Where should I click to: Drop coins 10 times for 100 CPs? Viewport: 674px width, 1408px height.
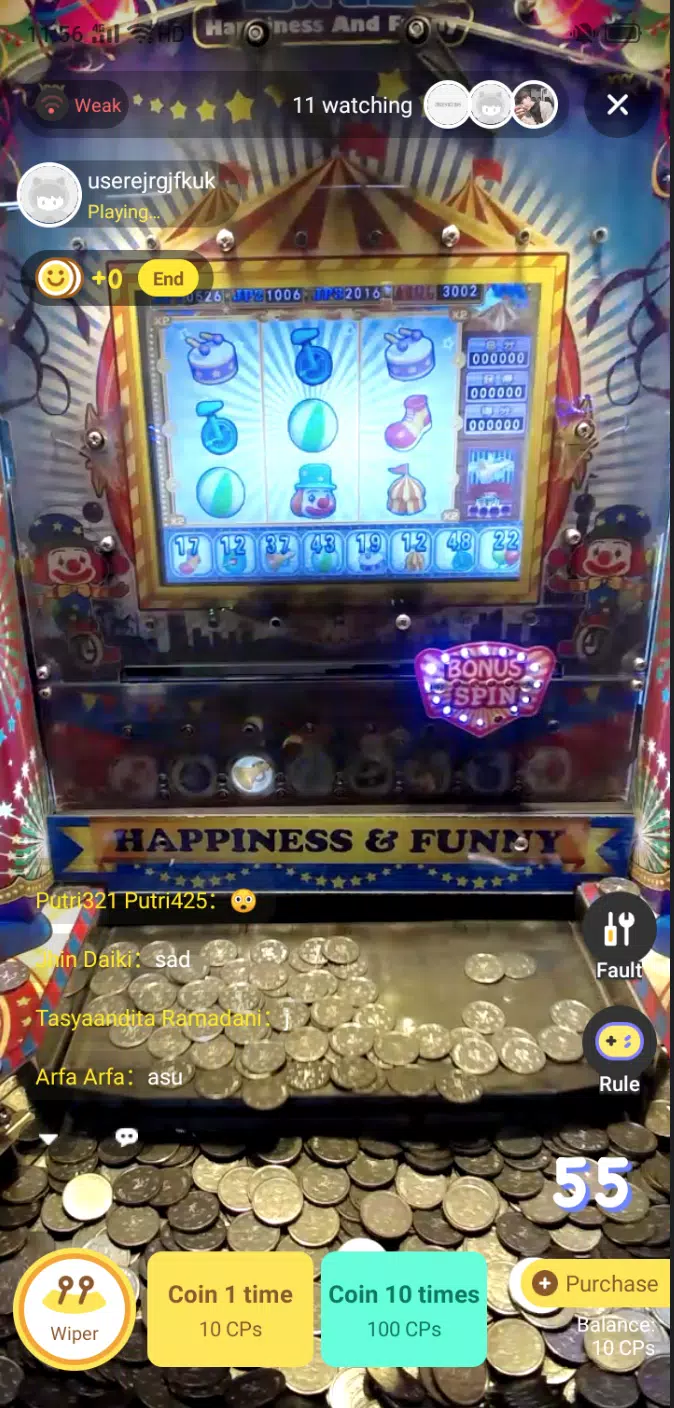click(404, 1309)
